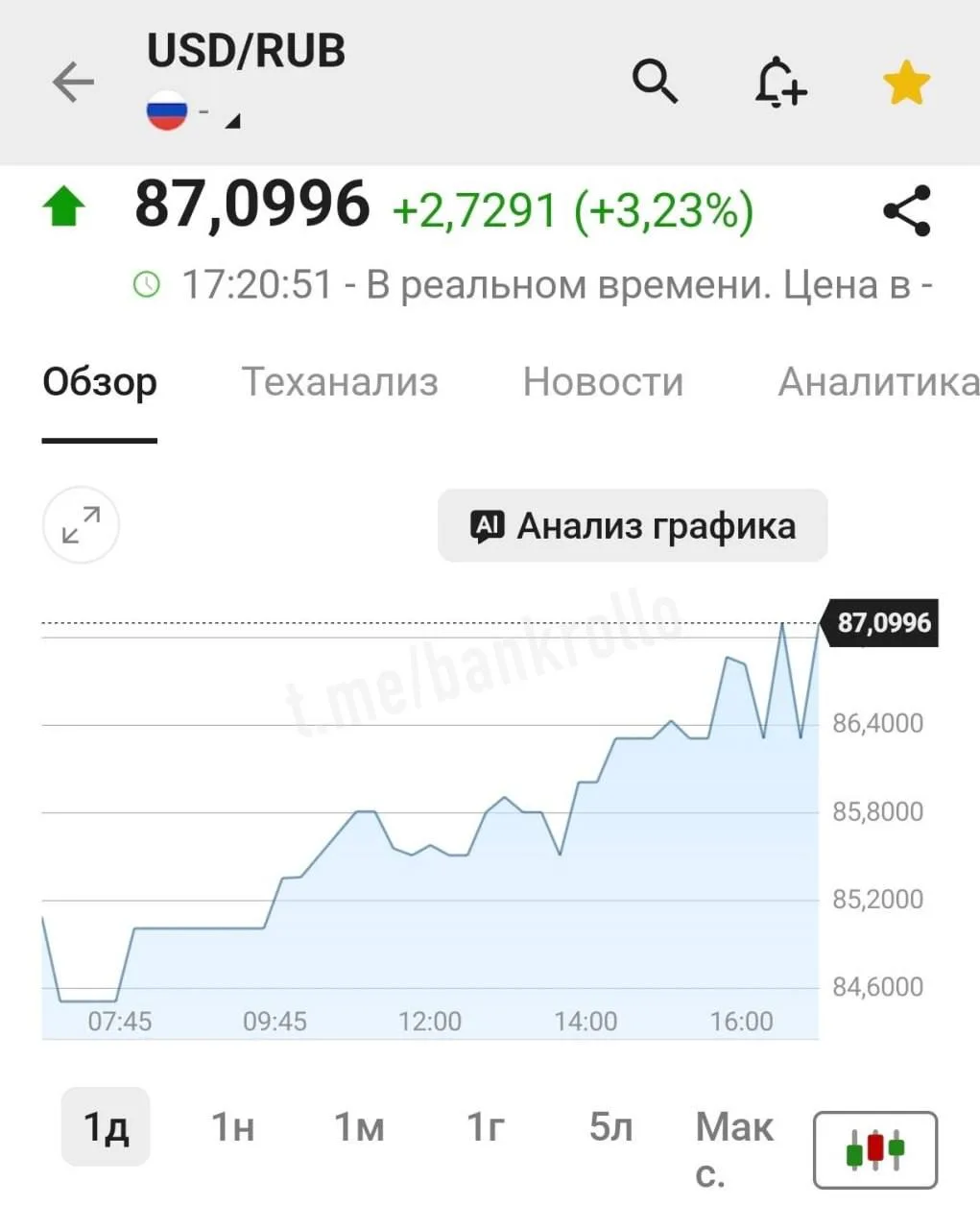Select the 5л chart range
This screenshot has height=1229, width=980.
point(611,1126)
